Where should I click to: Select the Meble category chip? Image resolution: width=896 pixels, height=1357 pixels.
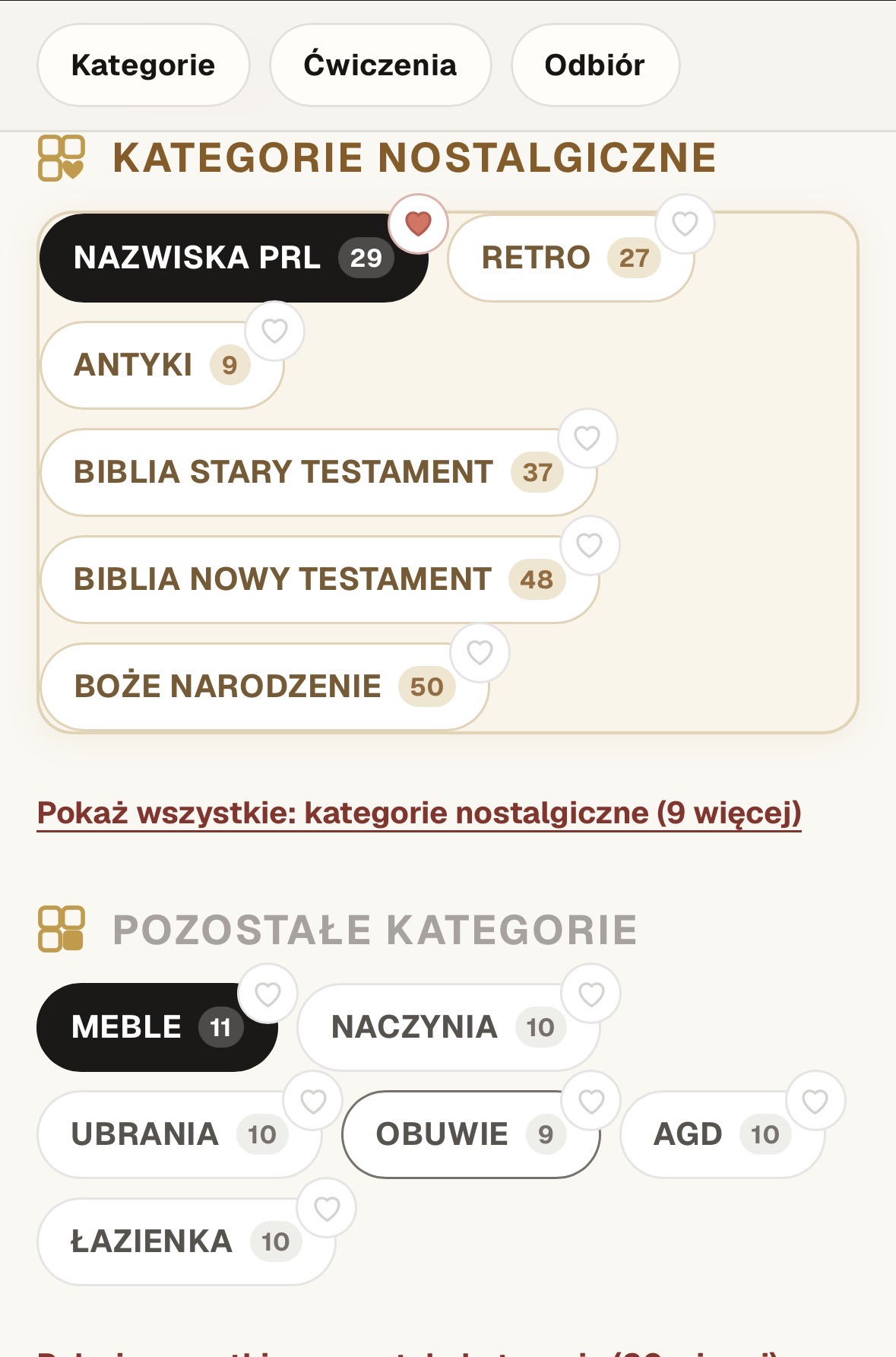click(157, 1027)
